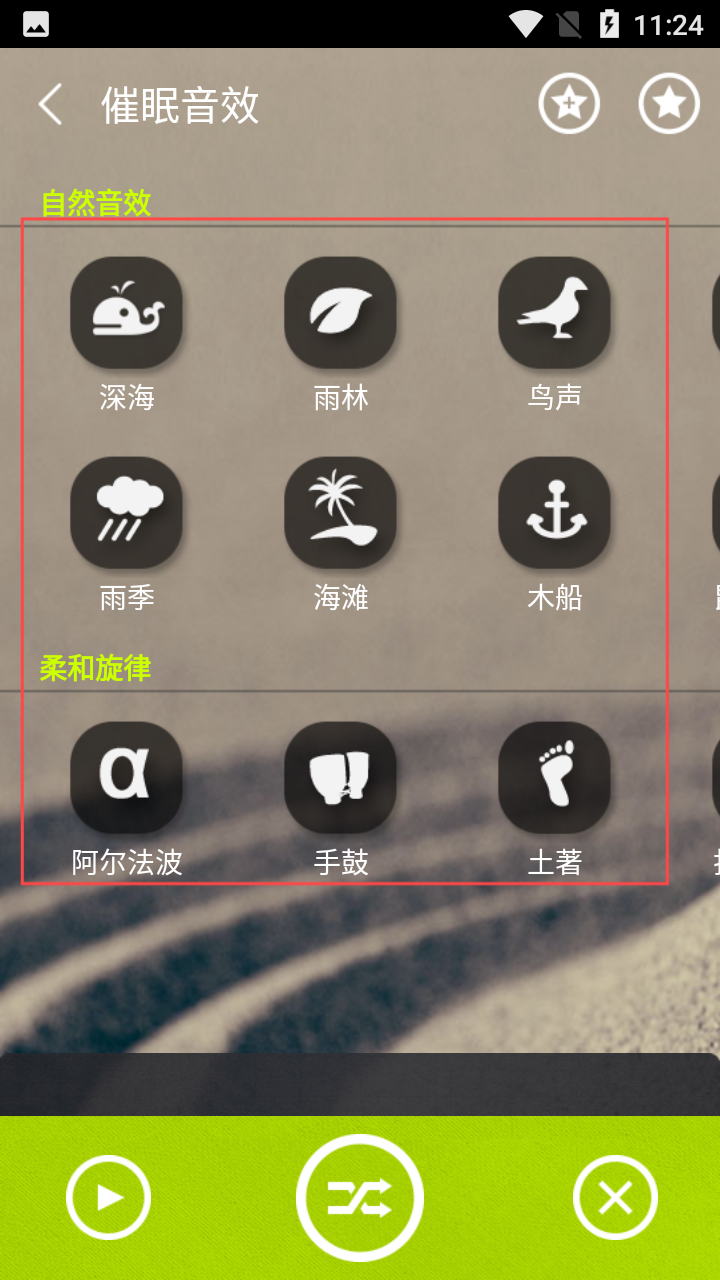The image size is (720, 1280).
Task: Select the 深海 whale sound
Action: point(126,312)
